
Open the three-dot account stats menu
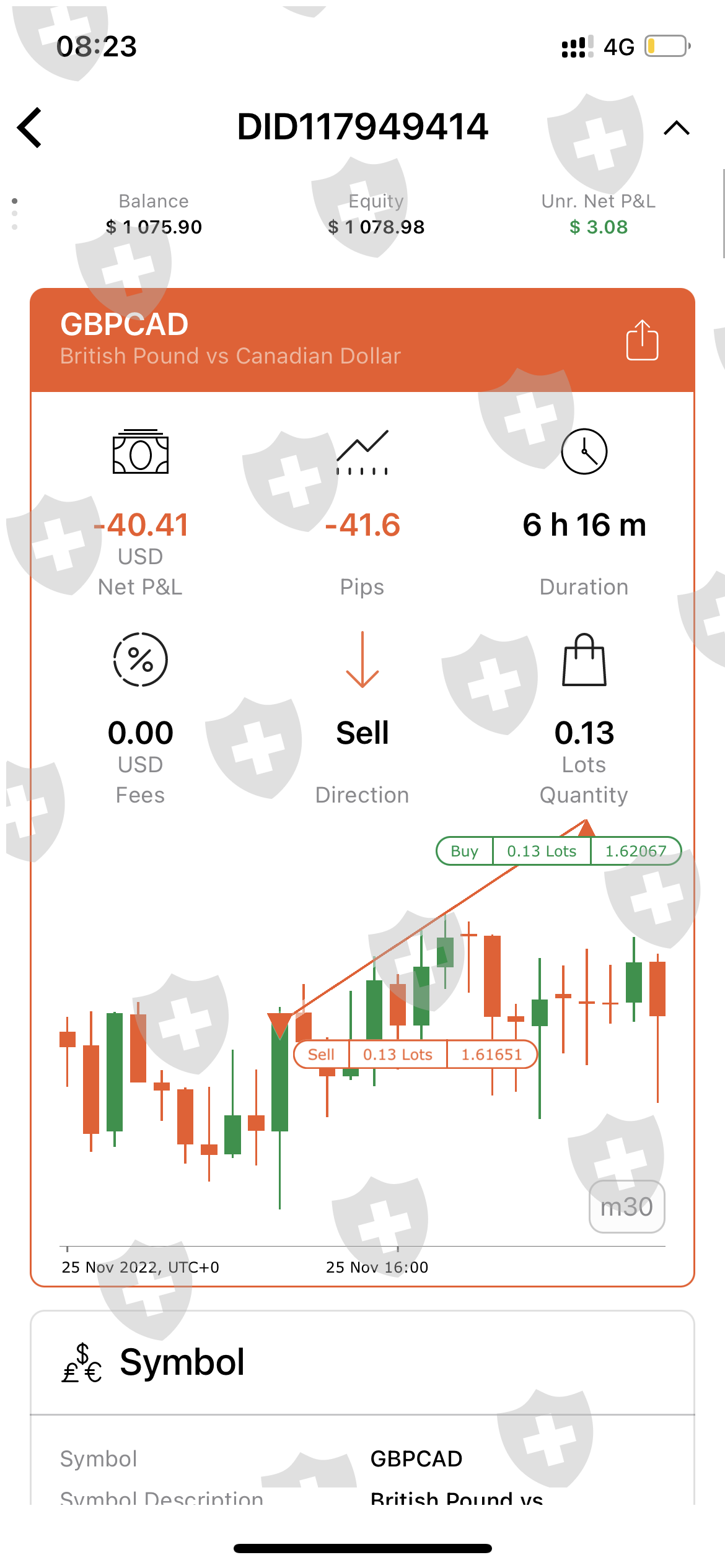click(x=15, y=214)
